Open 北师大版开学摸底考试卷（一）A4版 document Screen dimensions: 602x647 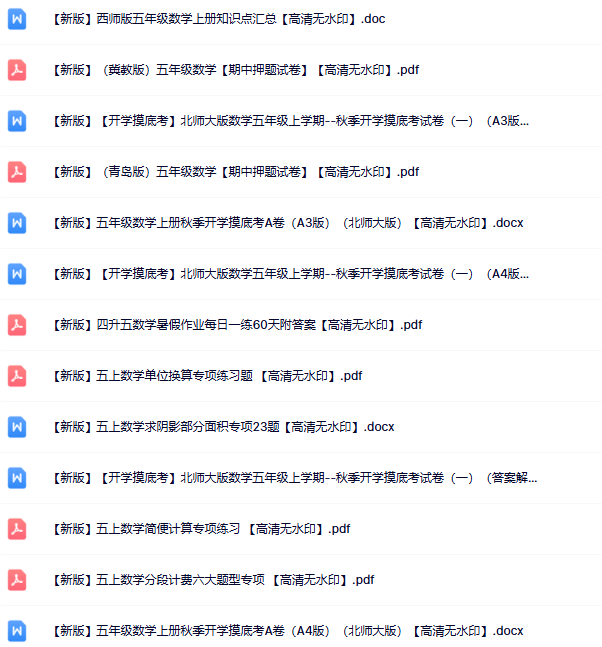coord(288,274)
